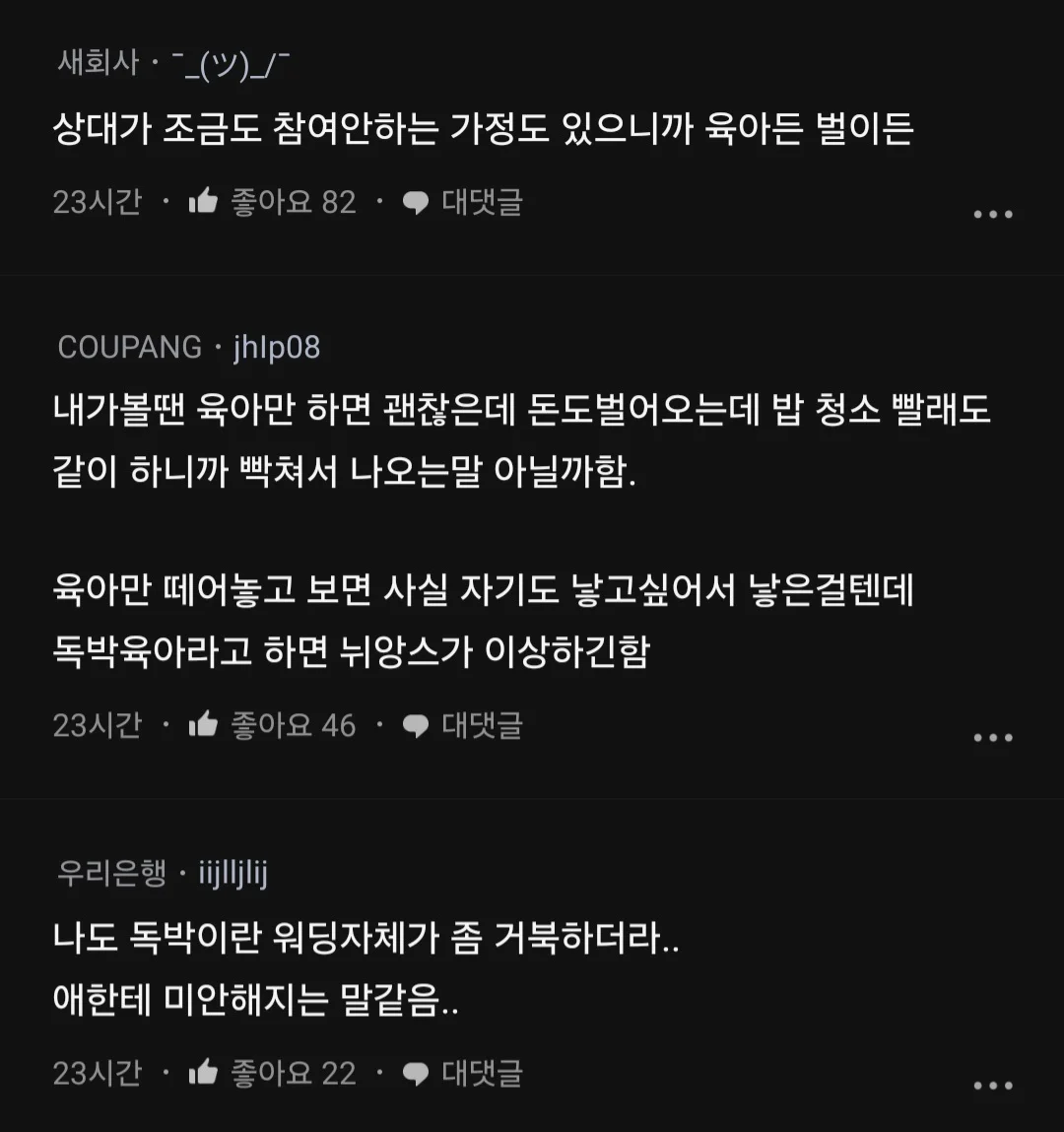1064x1132 pixels.
Task: Open more options on jhlp08's comment
Action: [992, 737]
